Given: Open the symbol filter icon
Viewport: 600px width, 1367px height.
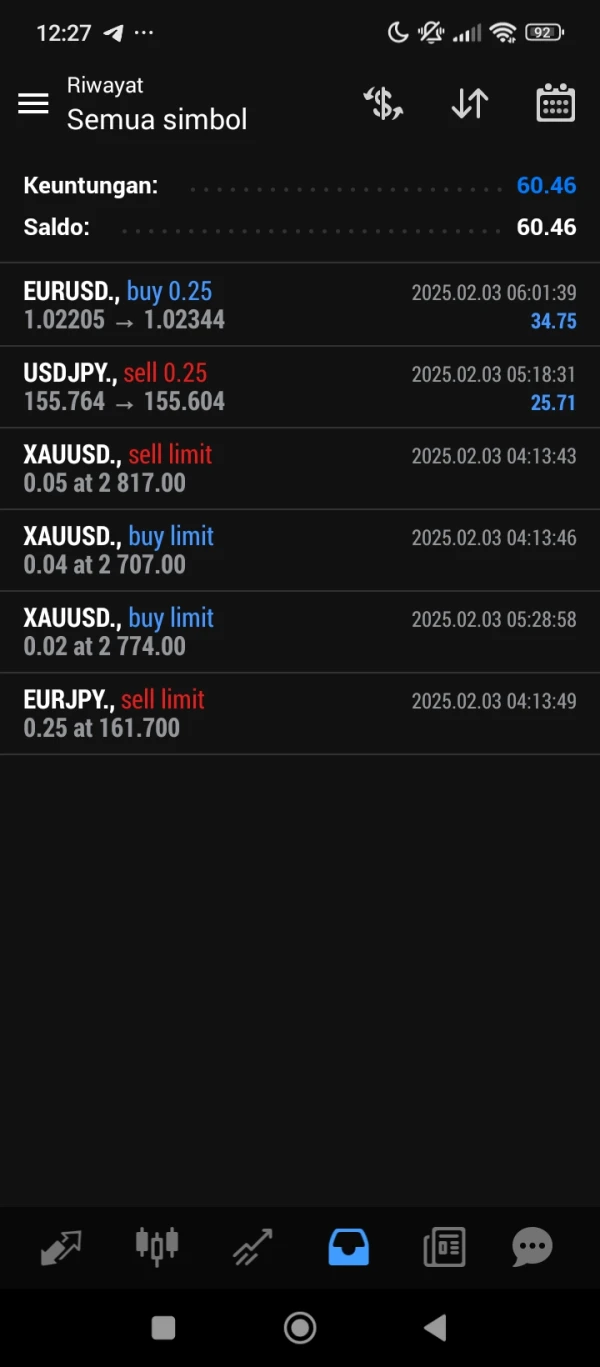Looking at the screenshot, I should (x=383, y=103).
